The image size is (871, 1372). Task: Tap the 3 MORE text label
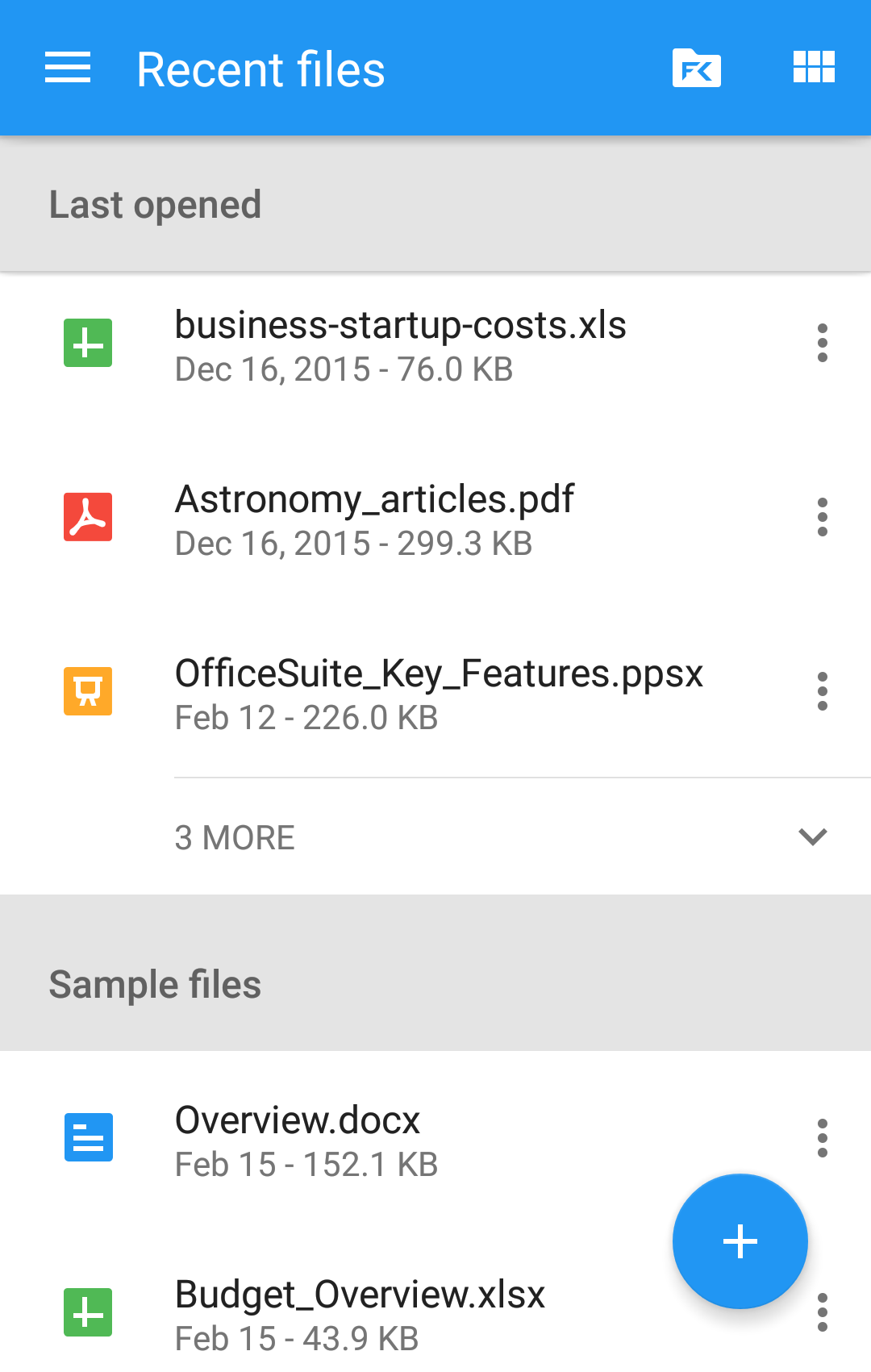pos(235,837)
